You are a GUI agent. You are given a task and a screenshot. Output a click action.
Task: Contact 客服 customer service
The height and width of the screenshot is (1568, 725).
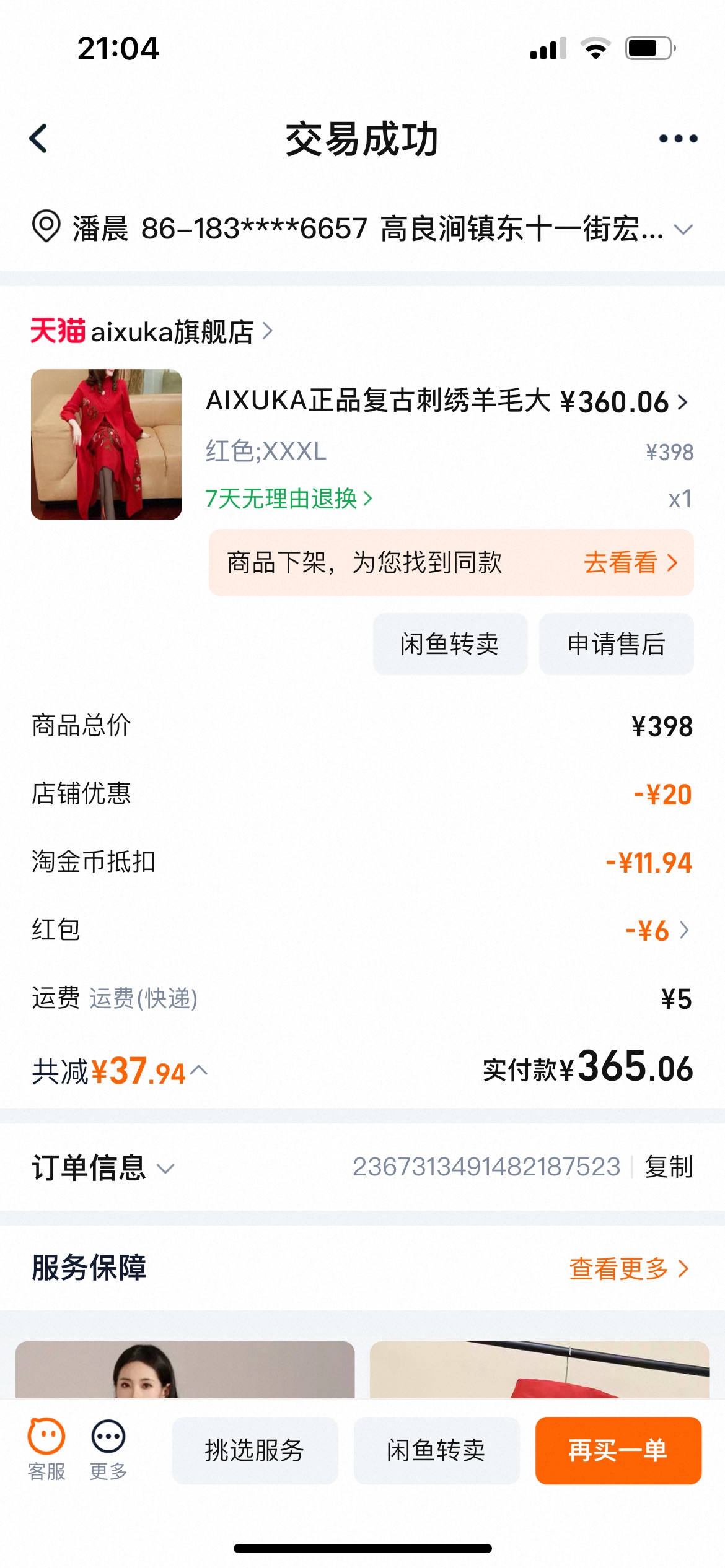46,1449
